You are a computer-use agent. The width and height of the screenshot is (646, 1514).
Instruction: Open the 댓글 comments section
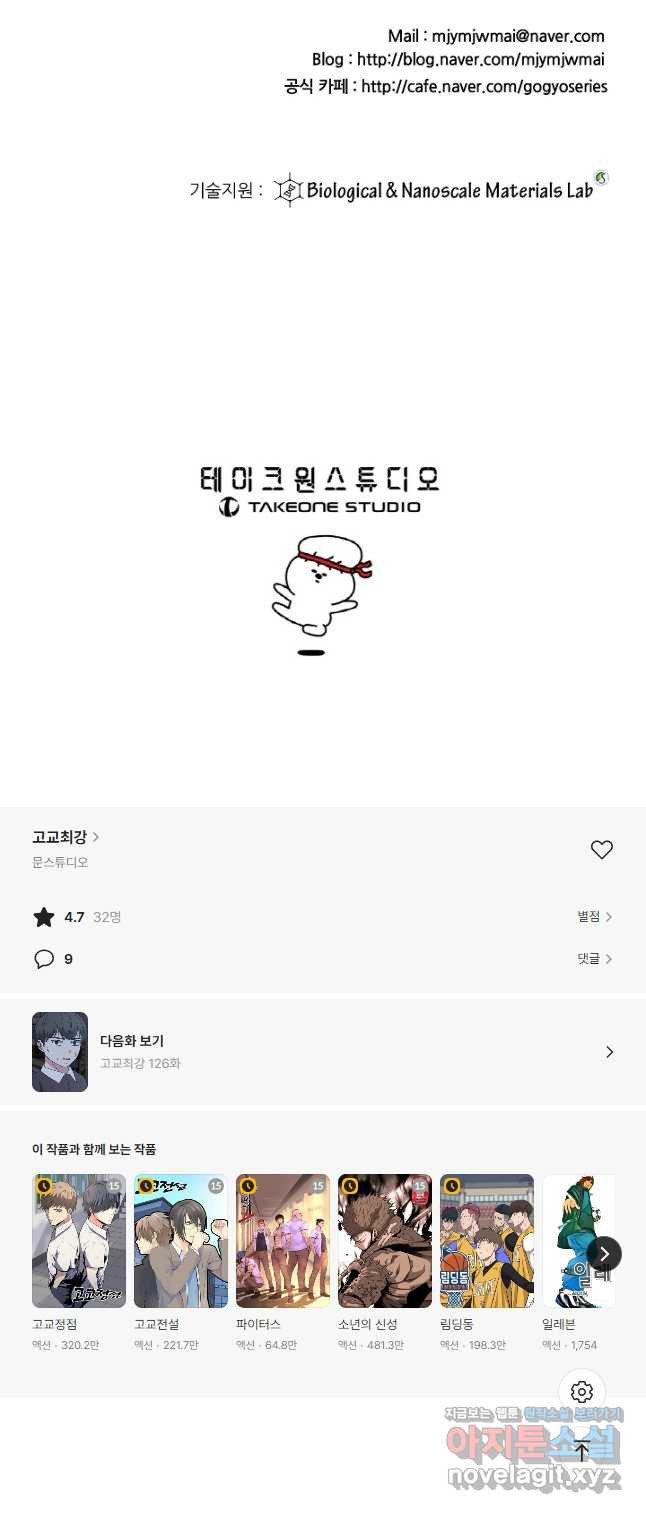pyautogui.click(x=594, y=958)
